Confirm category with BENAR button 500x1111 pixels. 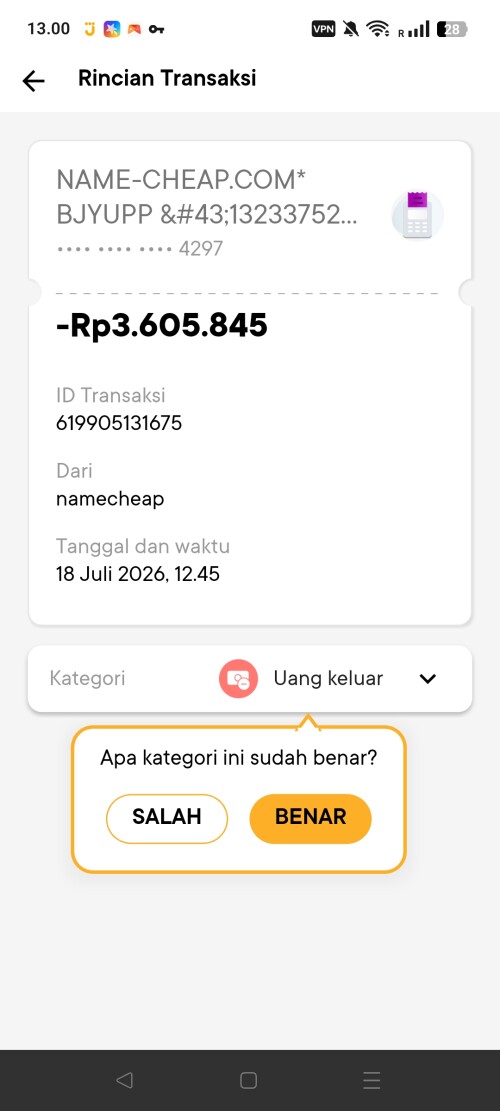point(310,818)
